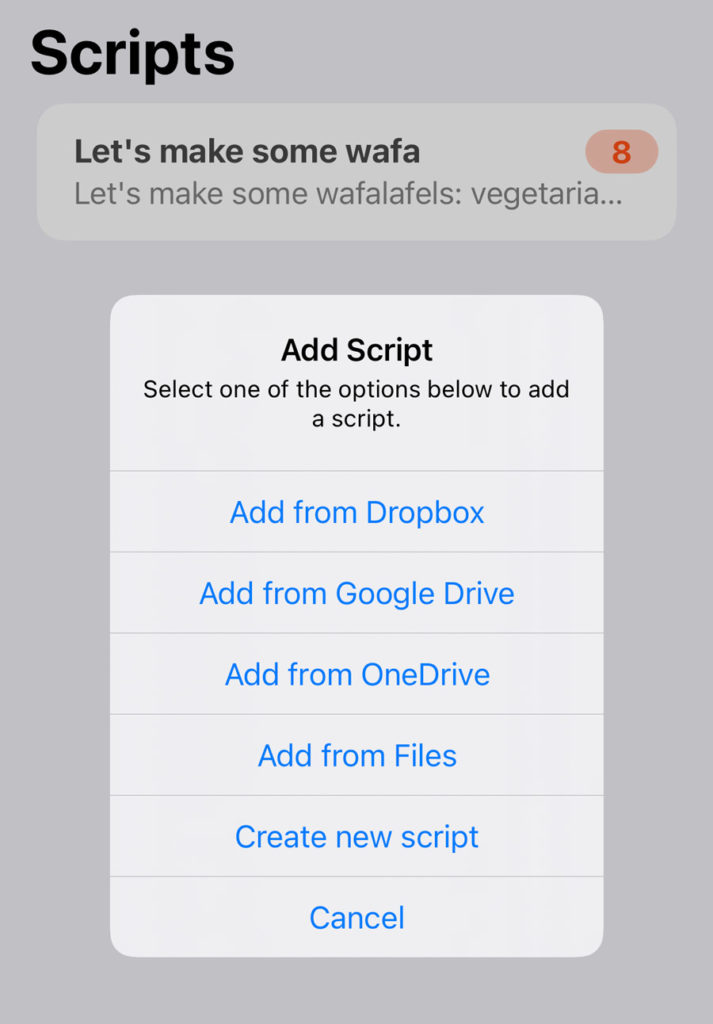Pick Add from OneDrive option
Image resolution: width=713 pixels, height=1024 pixels.
357,674
